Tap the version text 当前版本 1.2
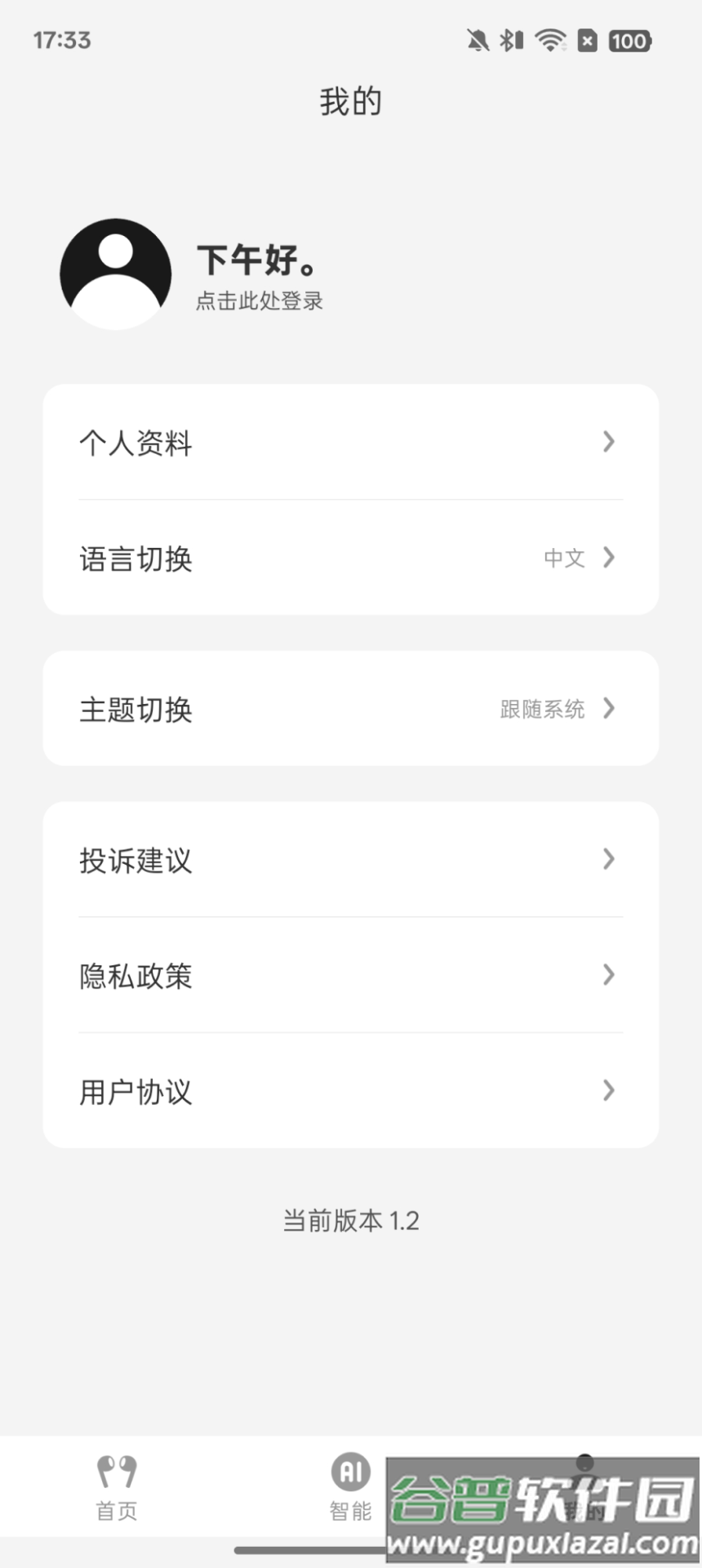This screenshot has height=1568, width=702. [349, 1220]
